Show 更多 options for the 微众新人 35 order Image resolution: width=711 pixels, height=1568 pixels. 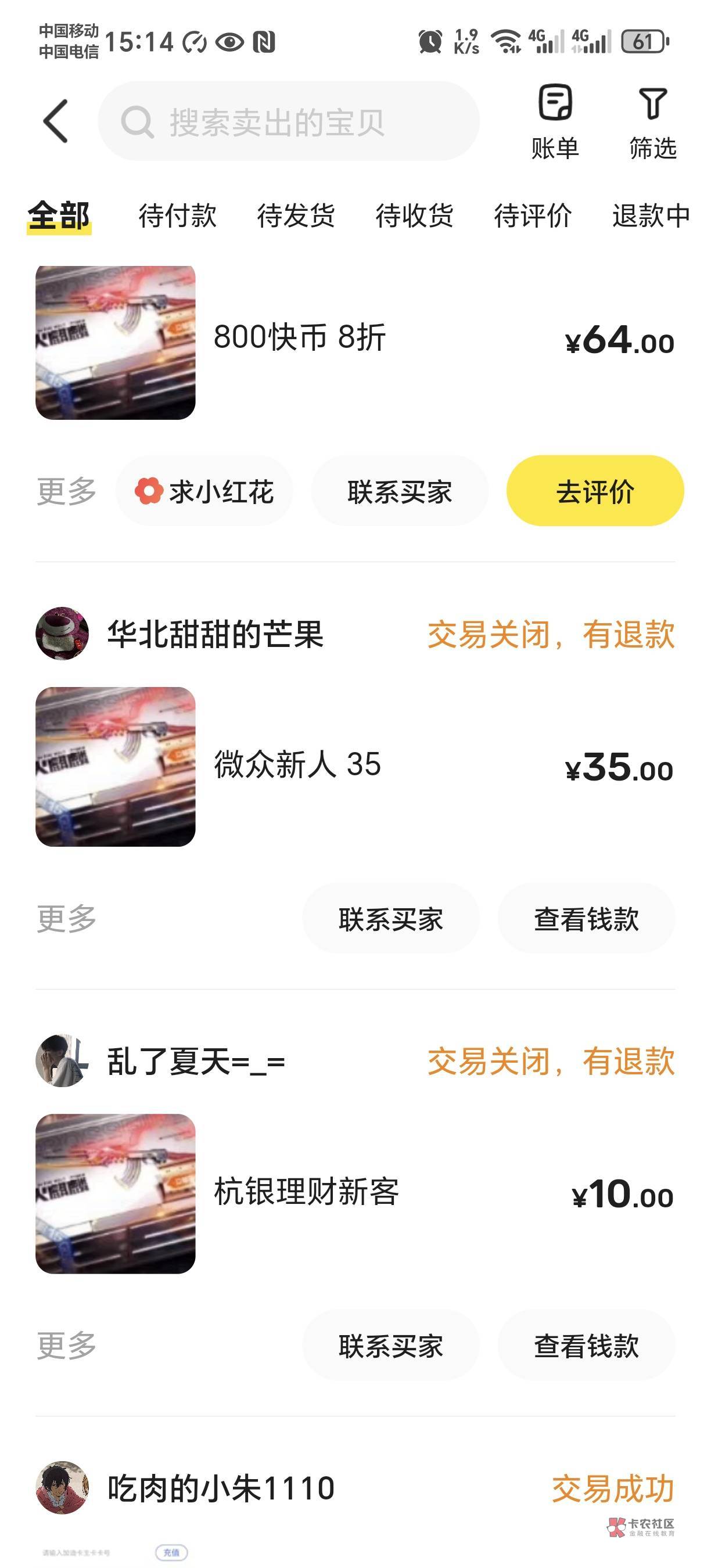[66, 919]
